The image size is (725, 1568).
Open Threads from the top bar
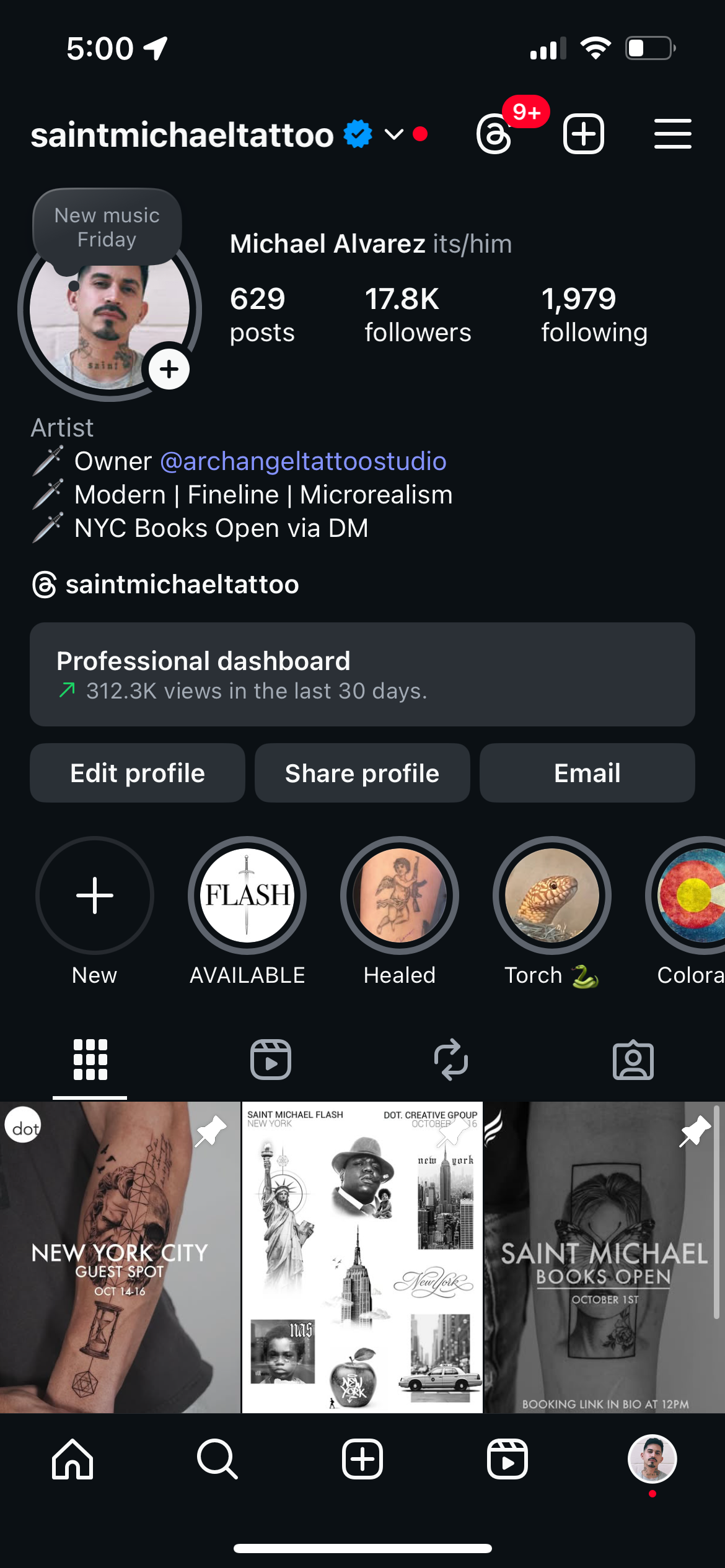[x=495, y=134]
